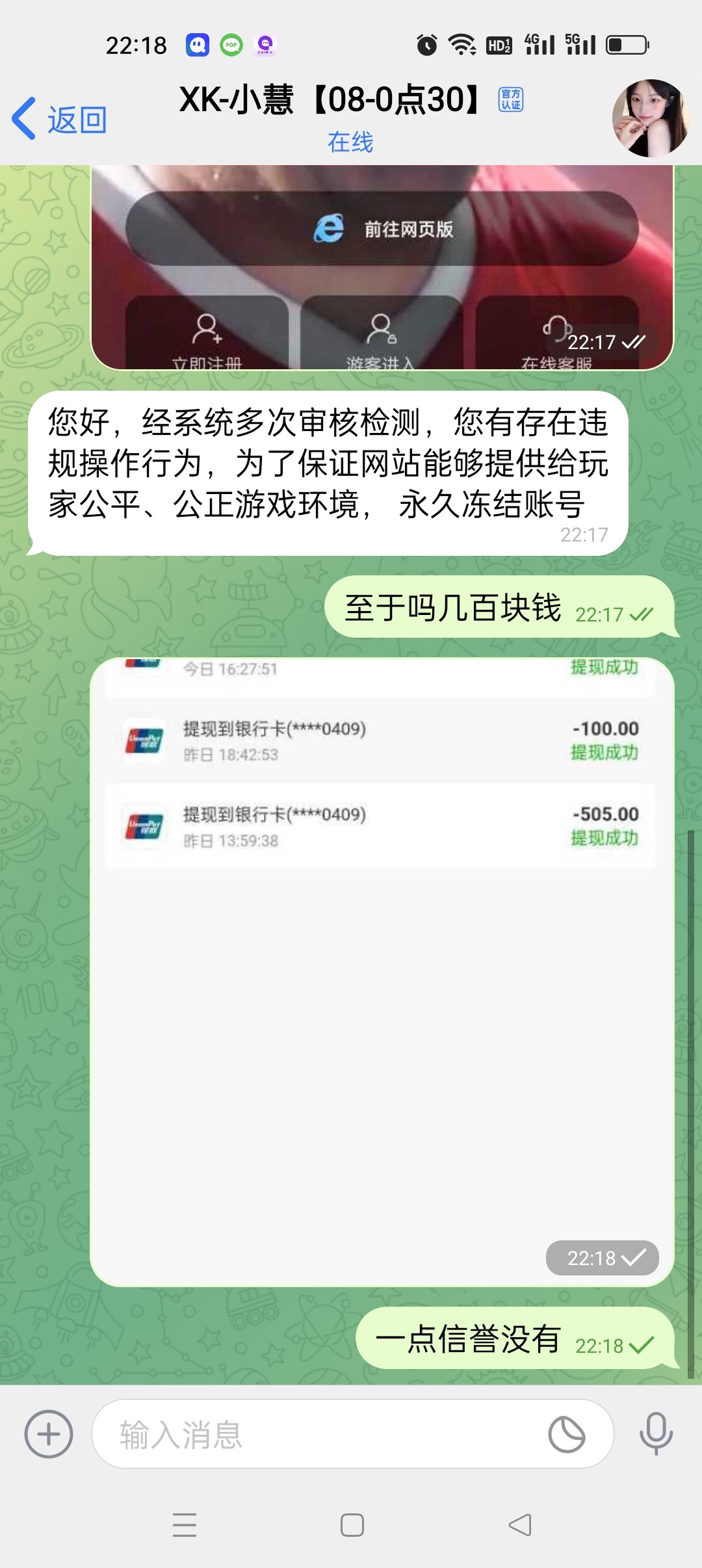The height and width of the screenshot is (1568, 702).
Task: Open the sticker panel icon
Action: tap(567, 1434)
